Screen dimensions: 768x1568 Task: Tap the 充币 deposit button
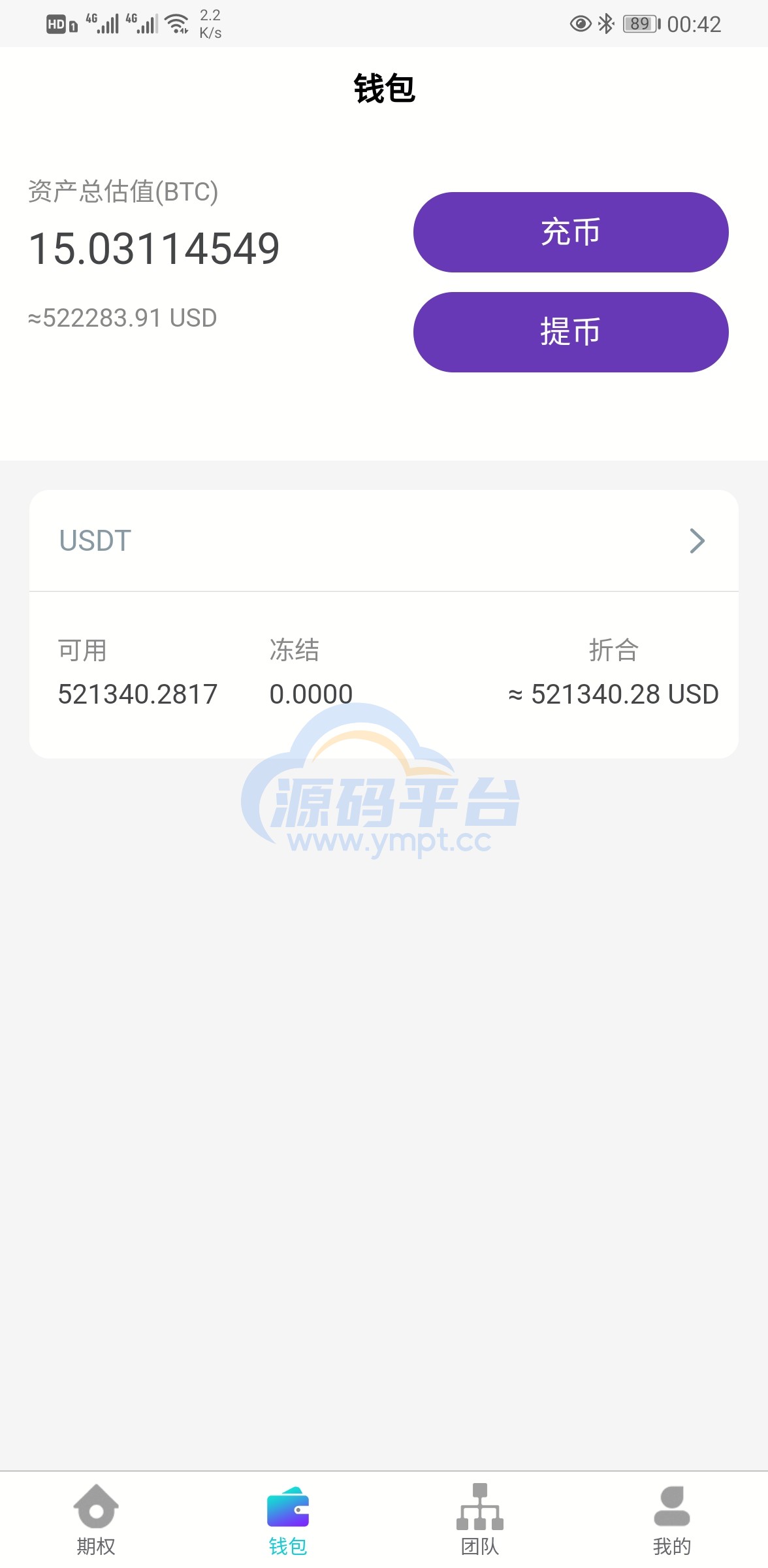pyautogui.click(x=570, y=232)
